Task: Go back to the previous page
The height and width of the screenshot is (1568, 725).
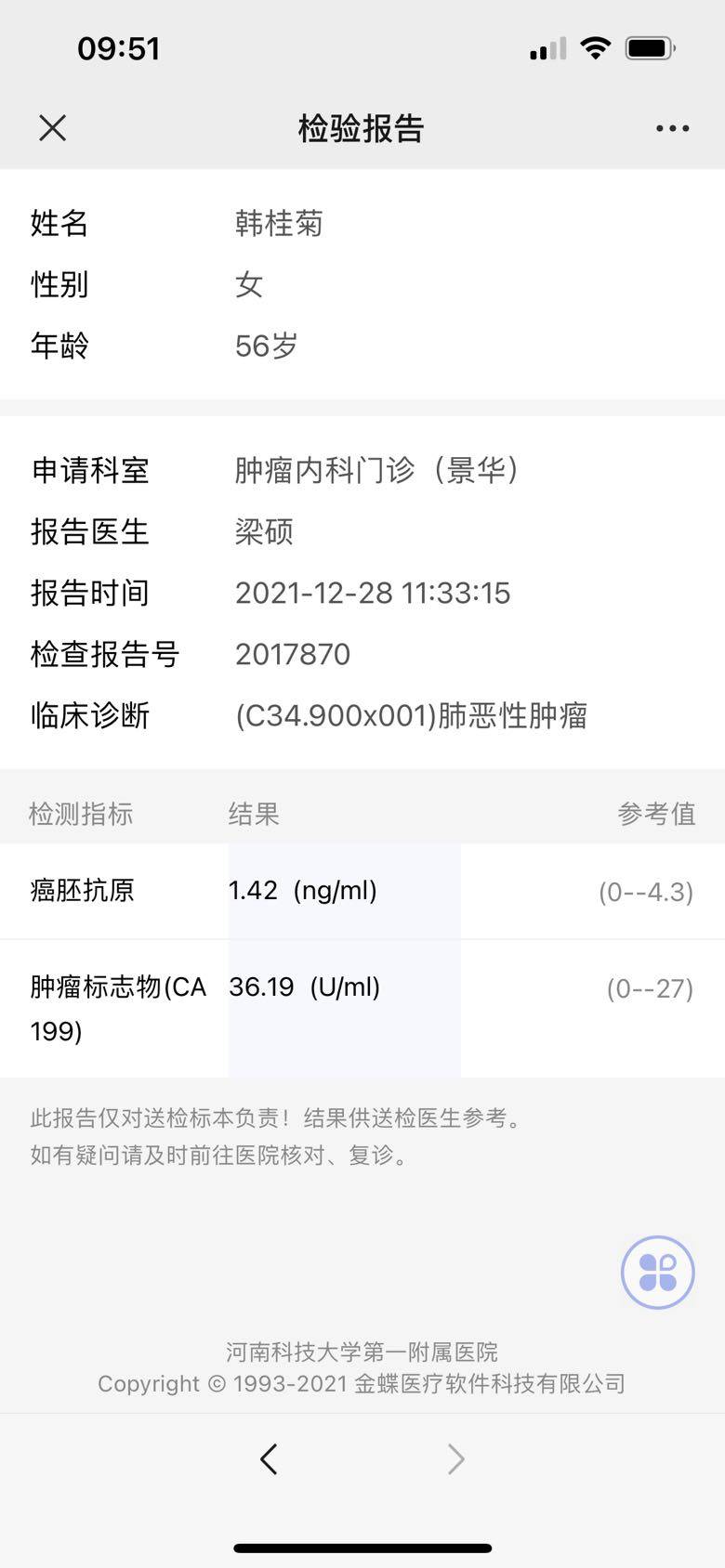Action: tap(270, 1459)
